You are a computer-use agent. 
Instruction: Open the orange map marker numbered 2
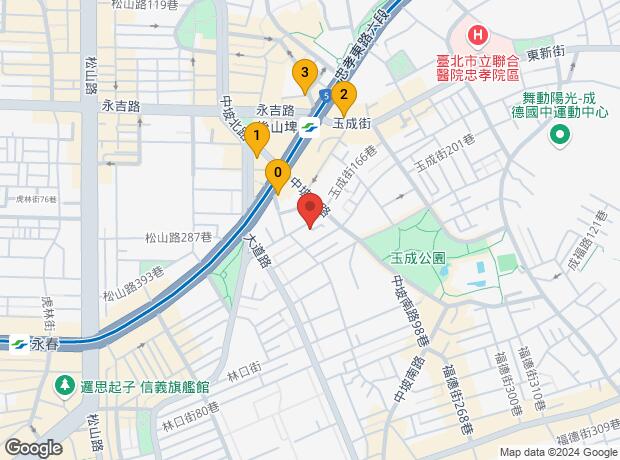(x=343, y=98)
